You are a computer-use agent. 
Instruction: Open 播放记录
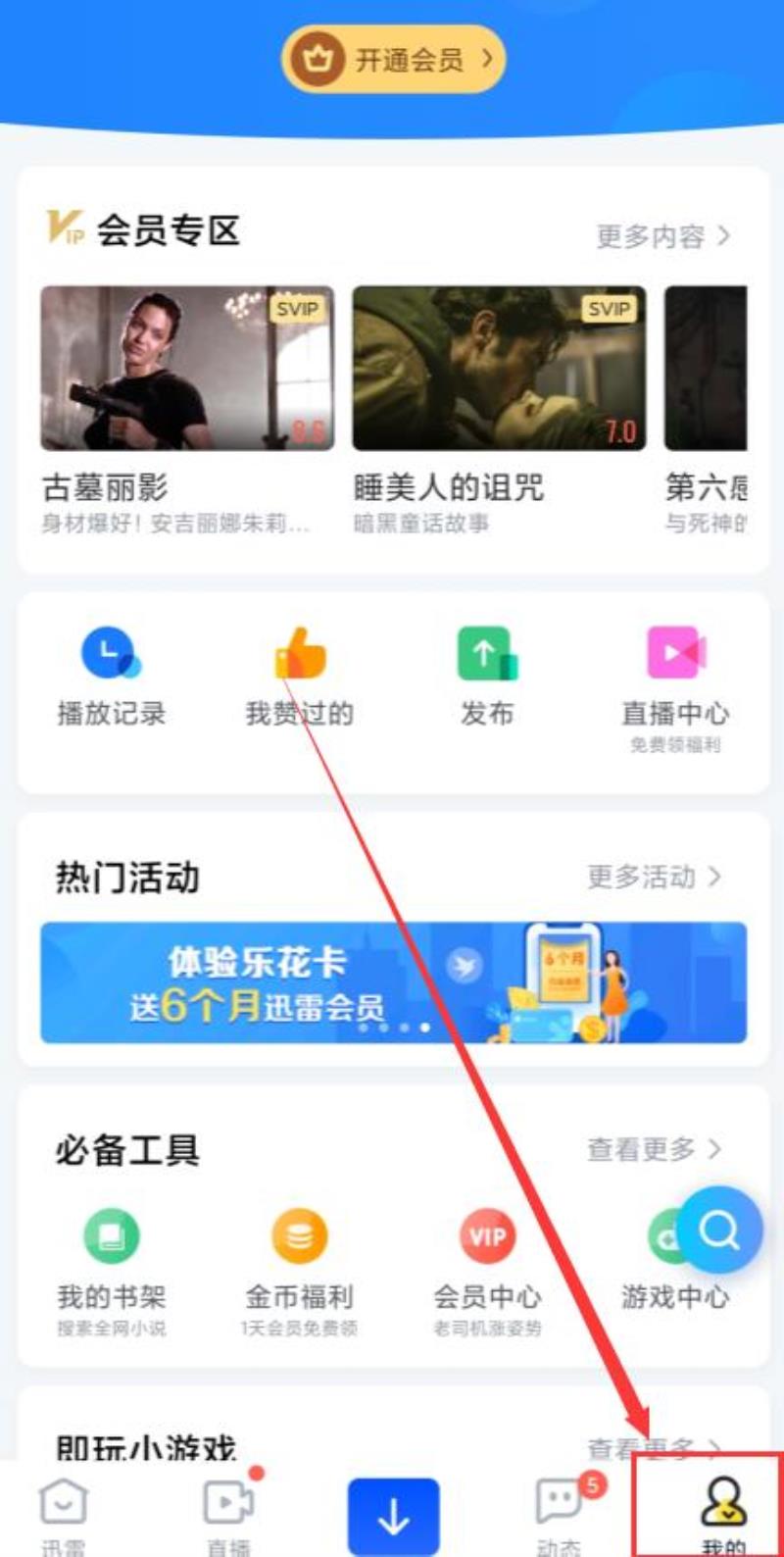[x=111, y=677]
